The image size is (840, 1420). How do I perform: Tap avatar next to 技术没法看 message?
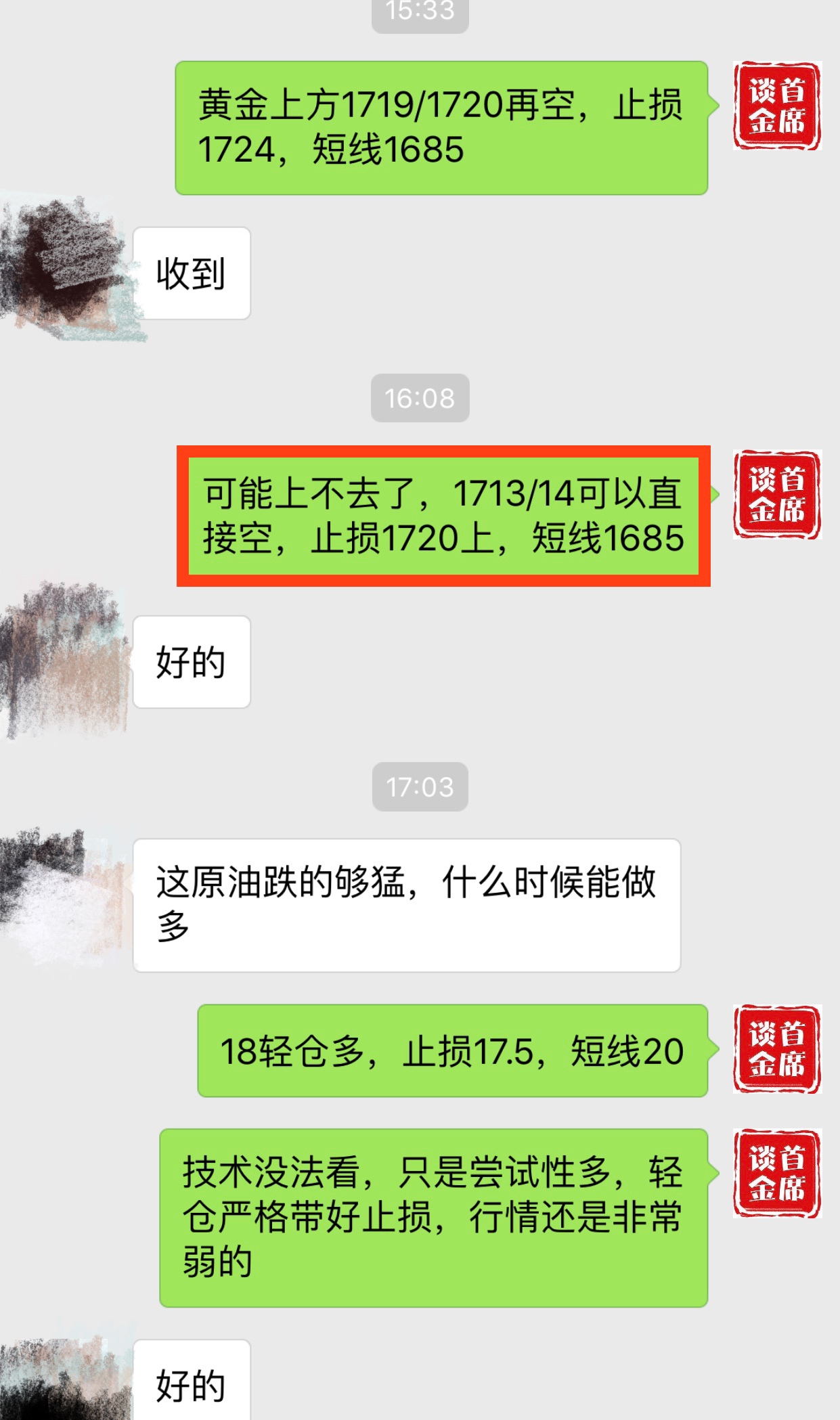click(776, 1173)
